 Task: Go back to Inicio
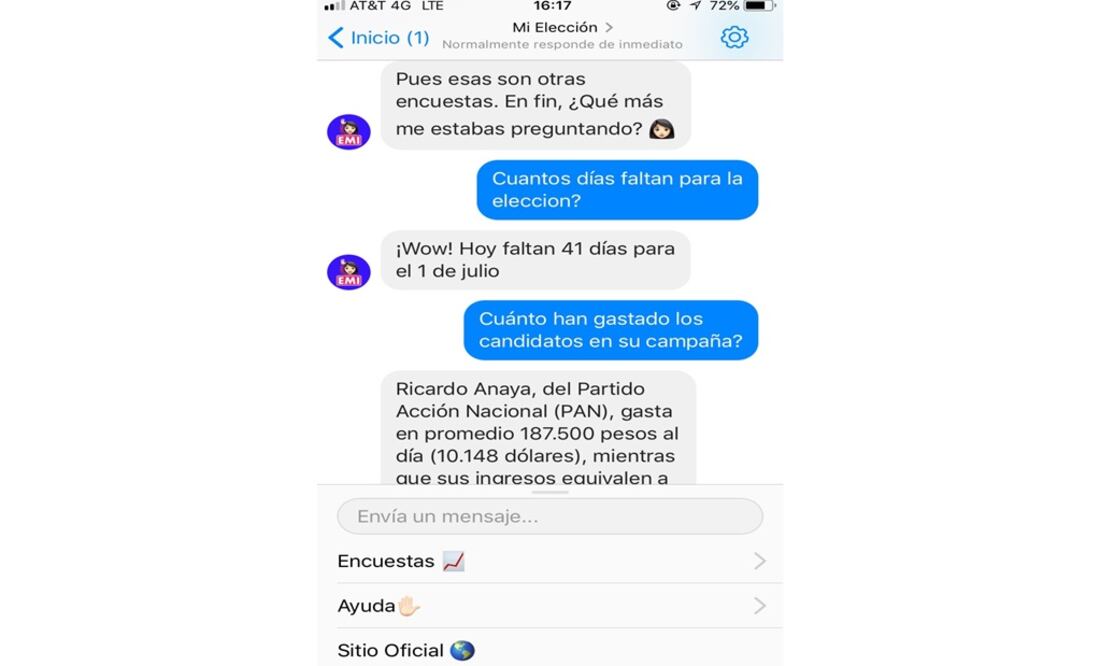tap(378, 38)
